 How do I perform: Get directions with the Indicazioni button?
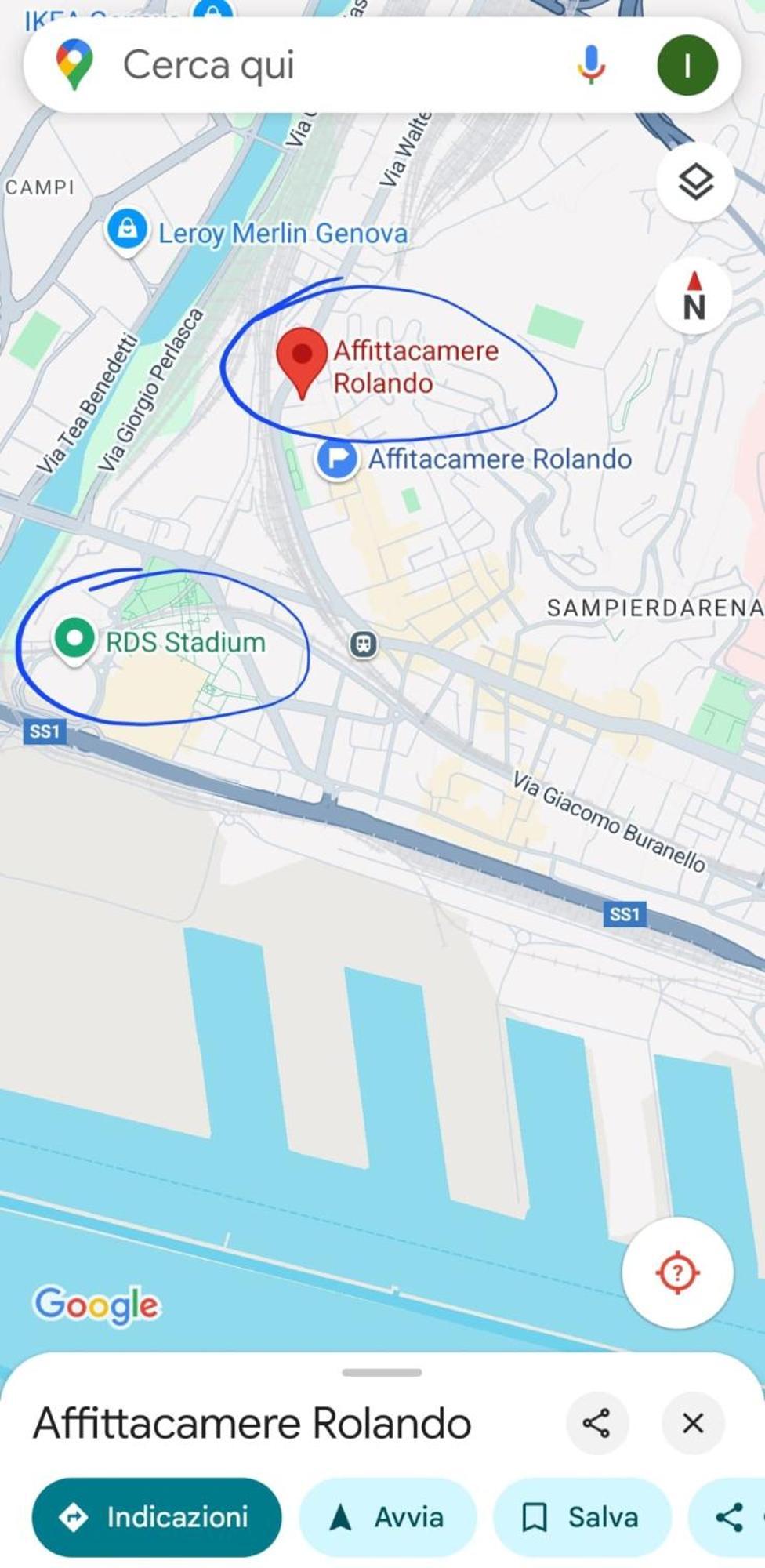coord(157,1517)
